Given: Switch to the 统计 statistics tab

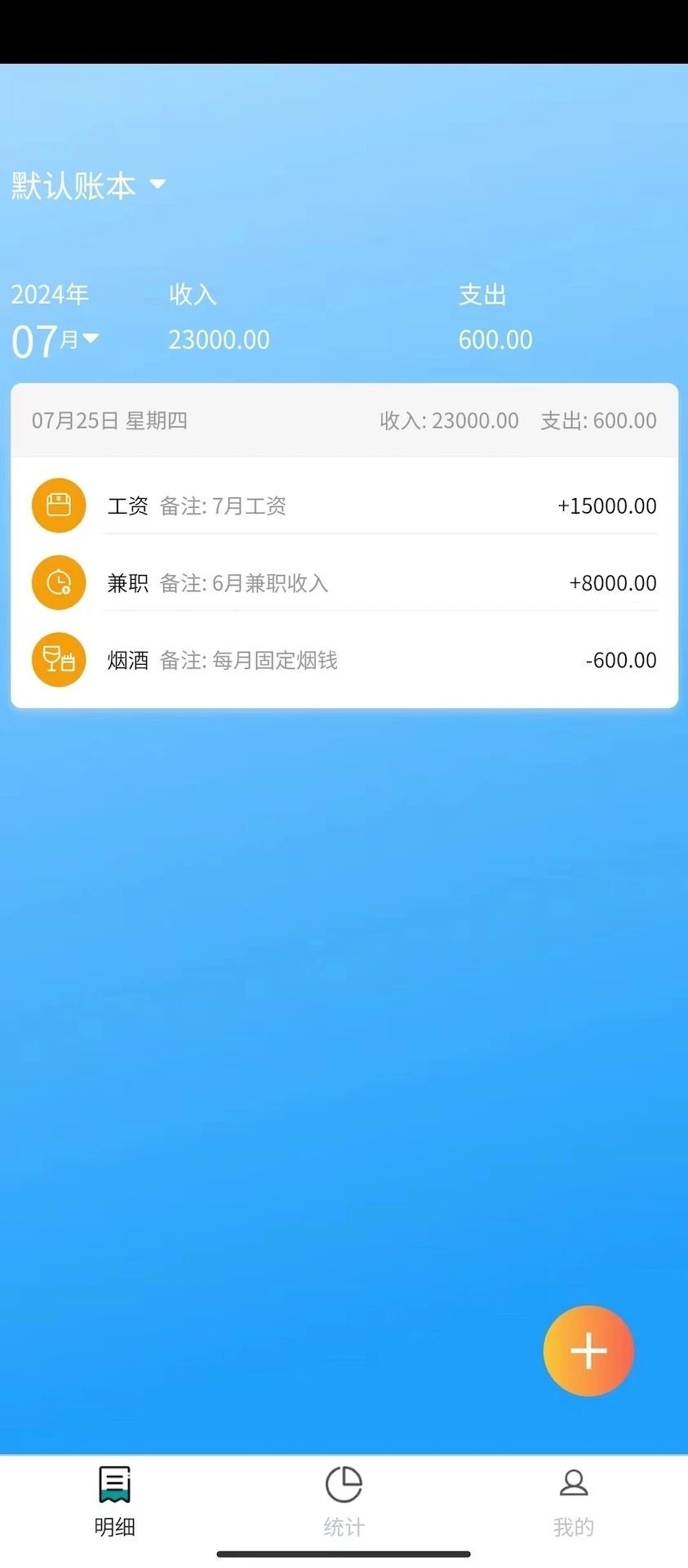Looking at the screenshot, I should point(344,1503).
